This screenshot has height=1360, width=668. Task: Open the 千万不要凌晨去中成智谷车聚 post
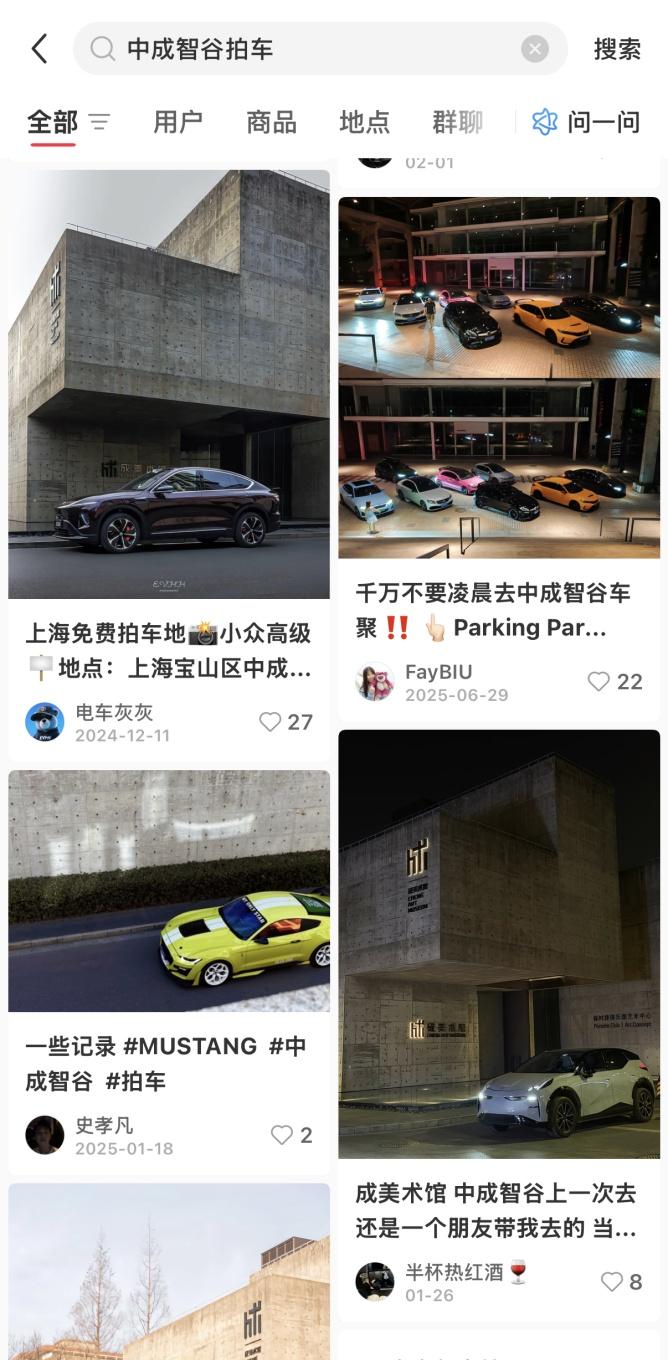(x=499, y=378)
